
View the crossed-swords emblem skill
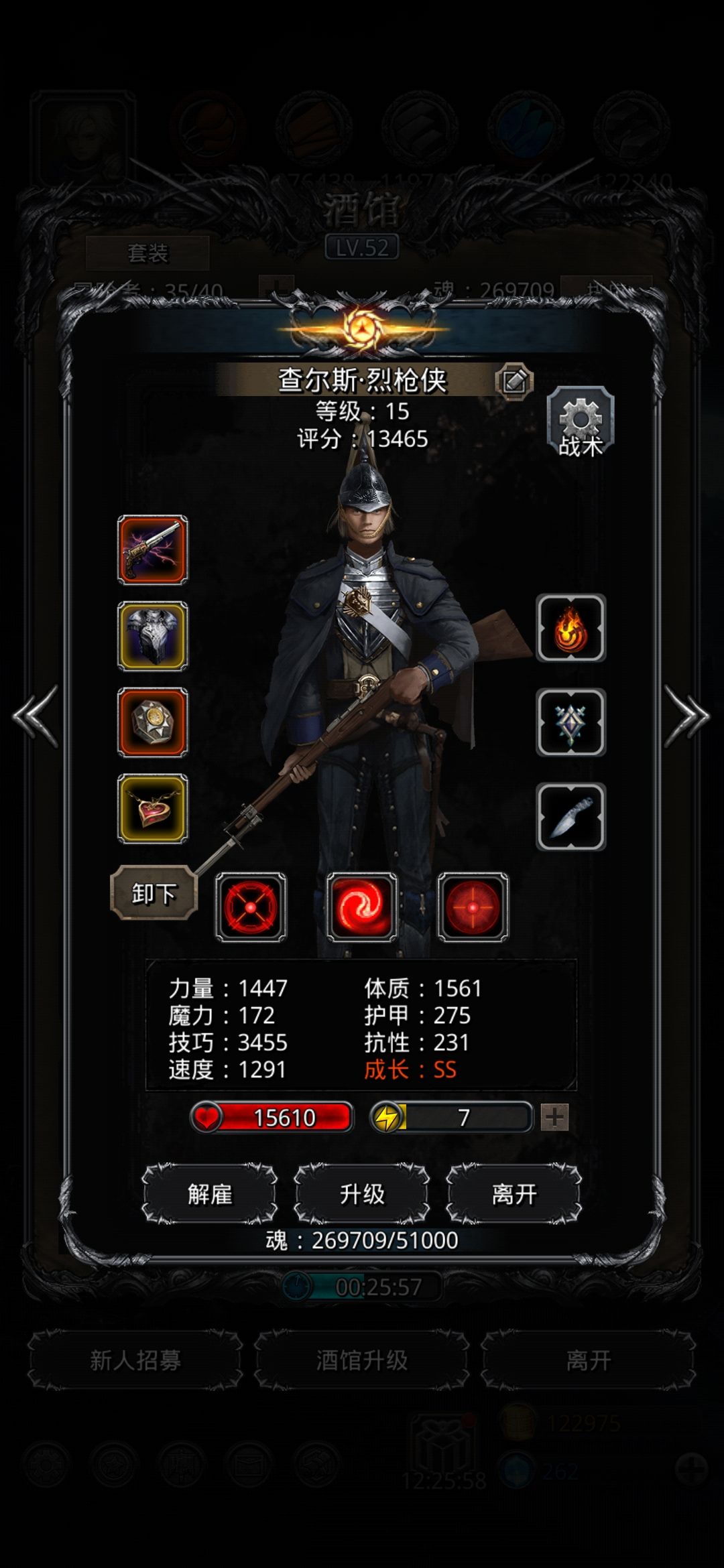(571, 722)
